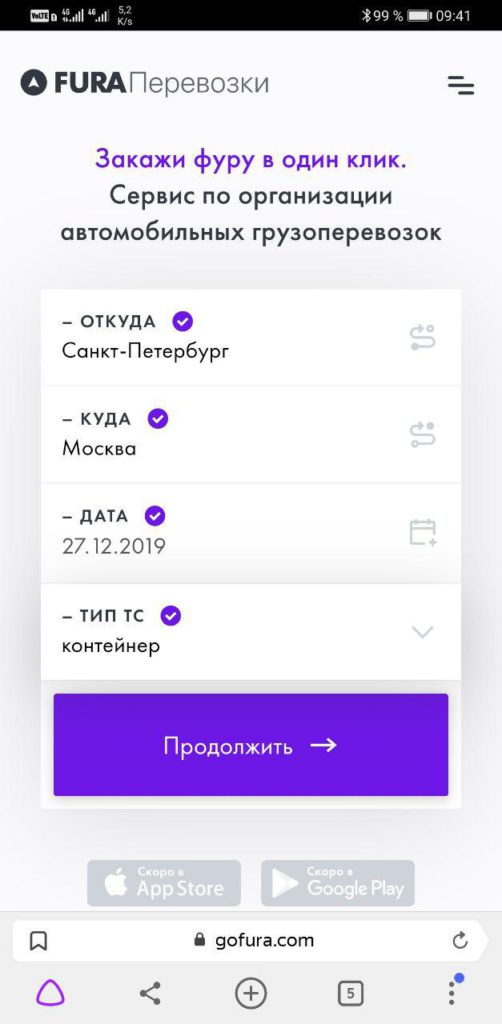Edit the КУДА destination field
502x1024 pixels.
pyautogui.click(x=251, y=435)
